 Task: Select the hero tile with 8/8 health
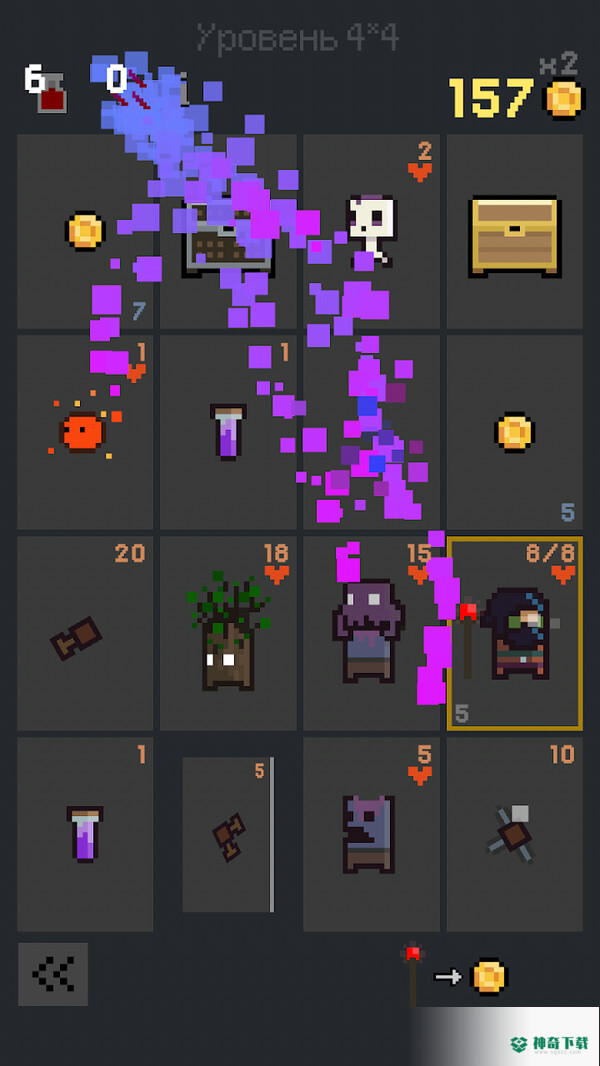(514, 633)
